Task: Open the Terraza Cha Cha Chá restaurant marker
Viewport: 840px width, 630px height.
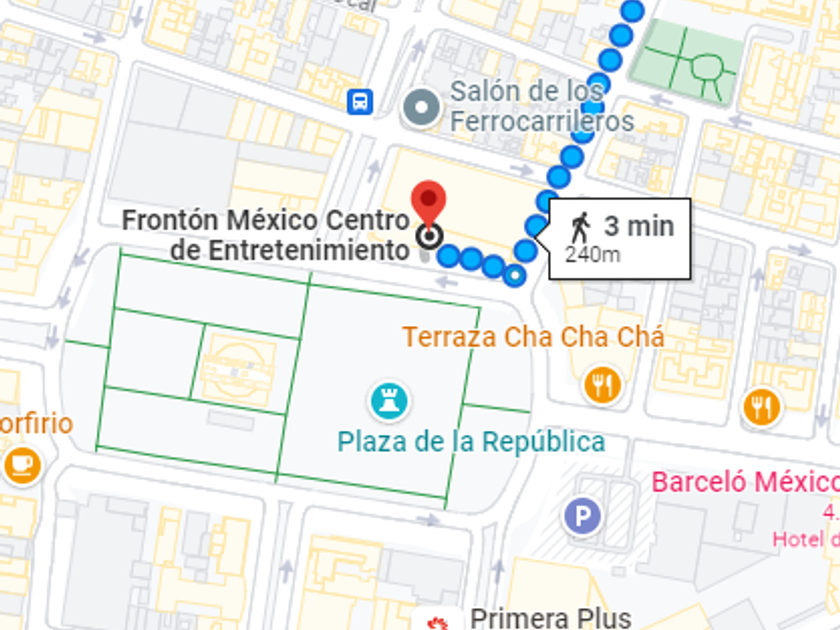Action: click(x=601, y=385)
